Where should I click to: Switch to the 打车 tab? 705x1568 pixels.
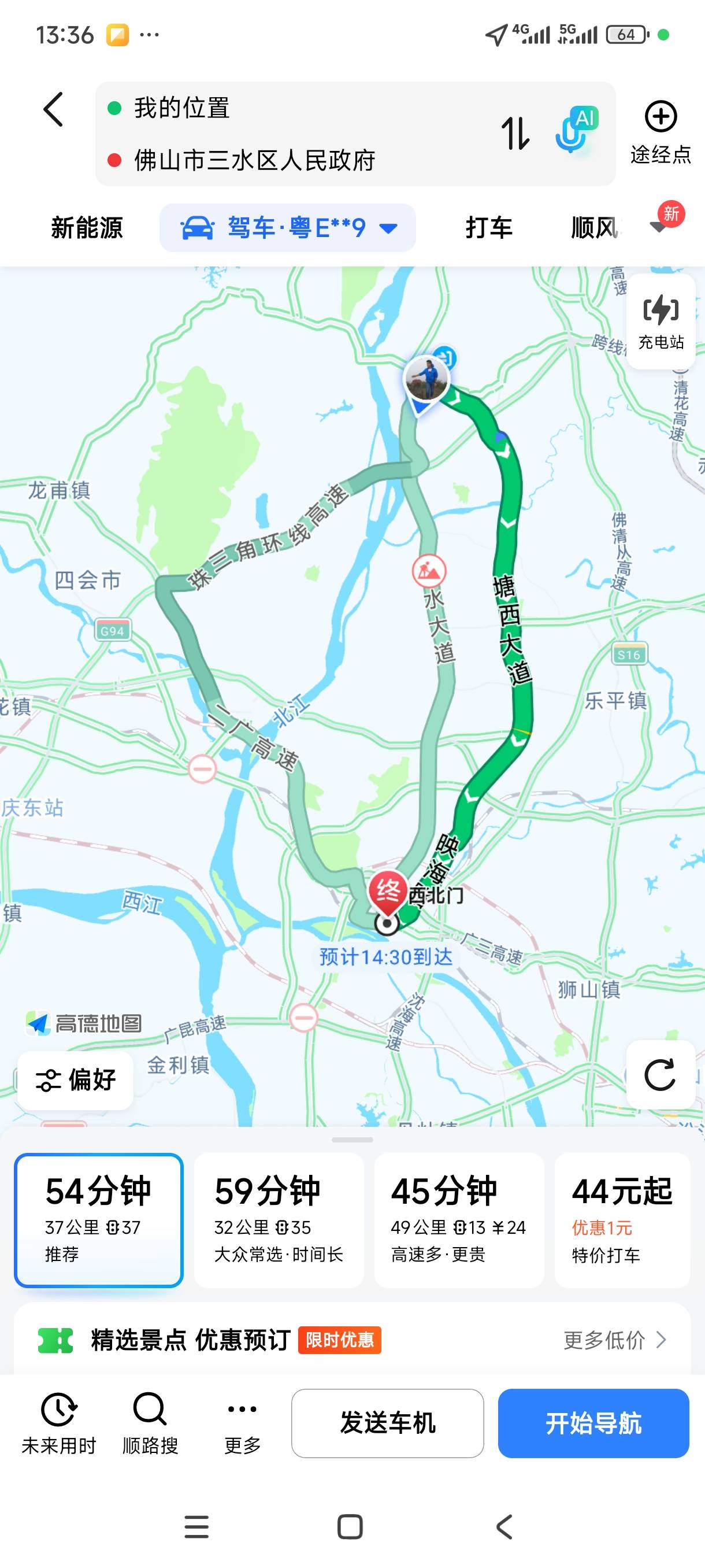488,228
